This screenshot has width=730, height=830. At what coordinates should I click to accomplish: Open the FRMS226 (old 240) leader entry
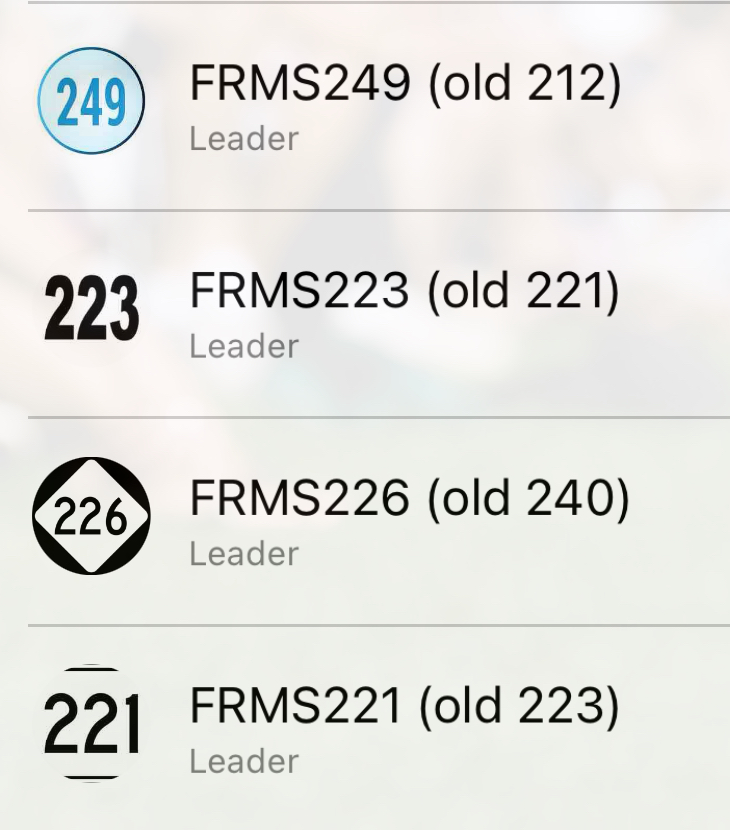pyautogui.click(x=409, y=520)
